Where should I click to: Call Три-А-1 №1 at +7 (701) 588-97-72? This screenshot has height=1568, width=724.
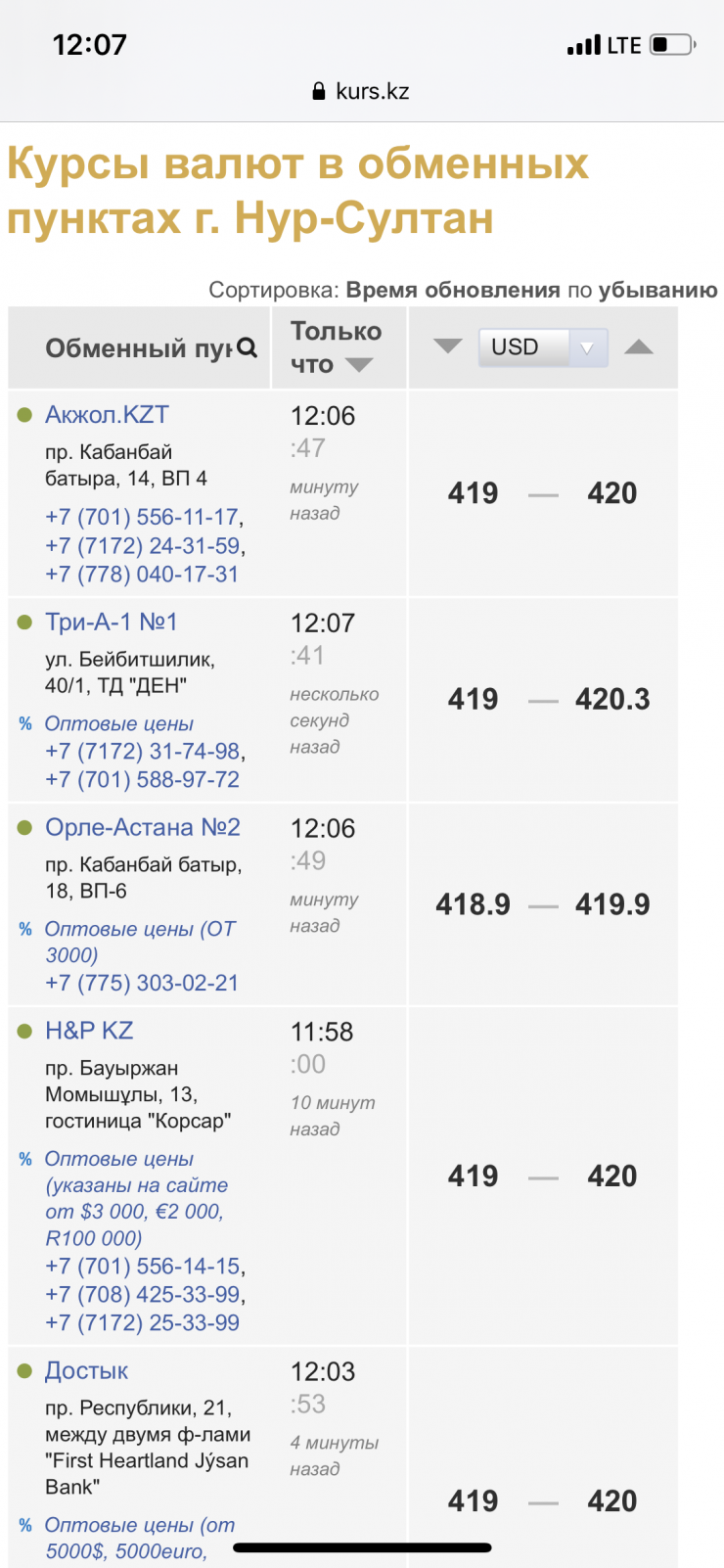[x=142, y=780]
